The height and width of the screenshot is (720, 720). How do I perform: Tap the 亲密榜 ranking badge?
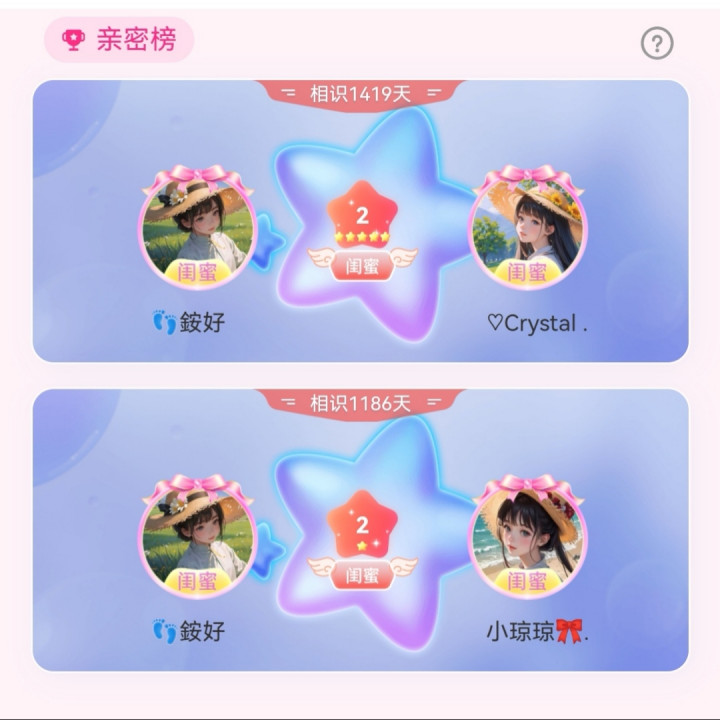(x=119, y=40)
